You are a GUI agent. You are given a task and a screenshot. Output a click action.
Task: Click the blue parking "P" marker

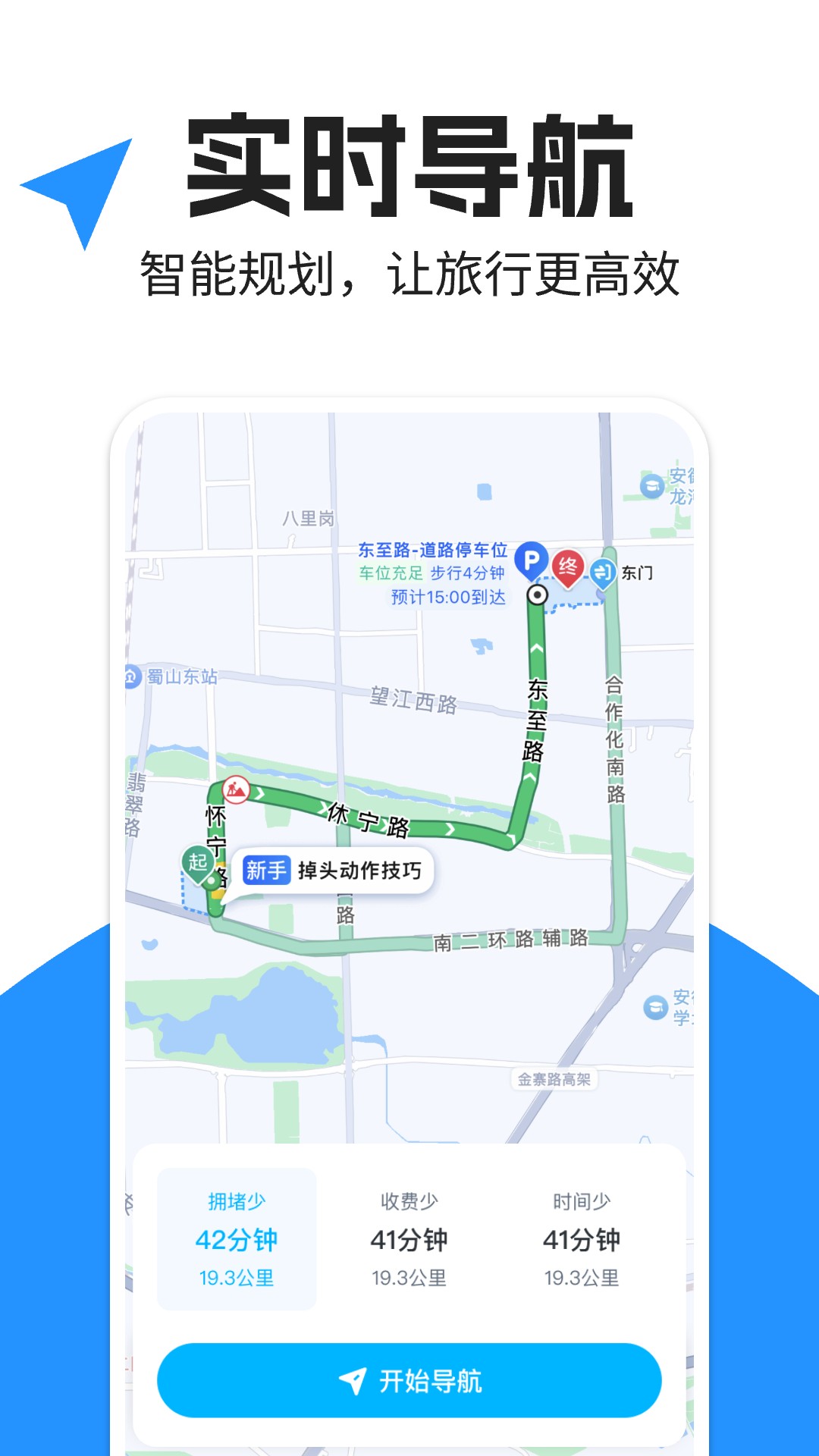click(532, 561)
